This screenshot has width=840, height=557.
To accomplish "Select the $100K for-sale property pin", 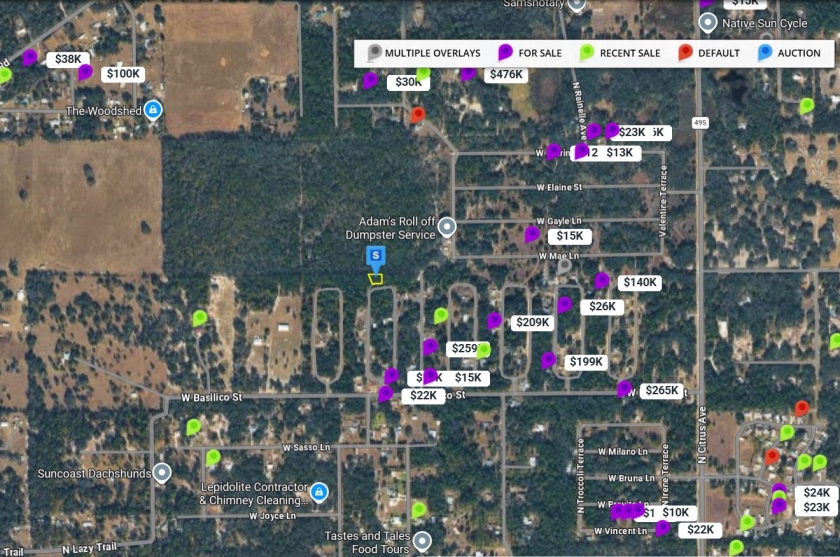I will 85,72.
